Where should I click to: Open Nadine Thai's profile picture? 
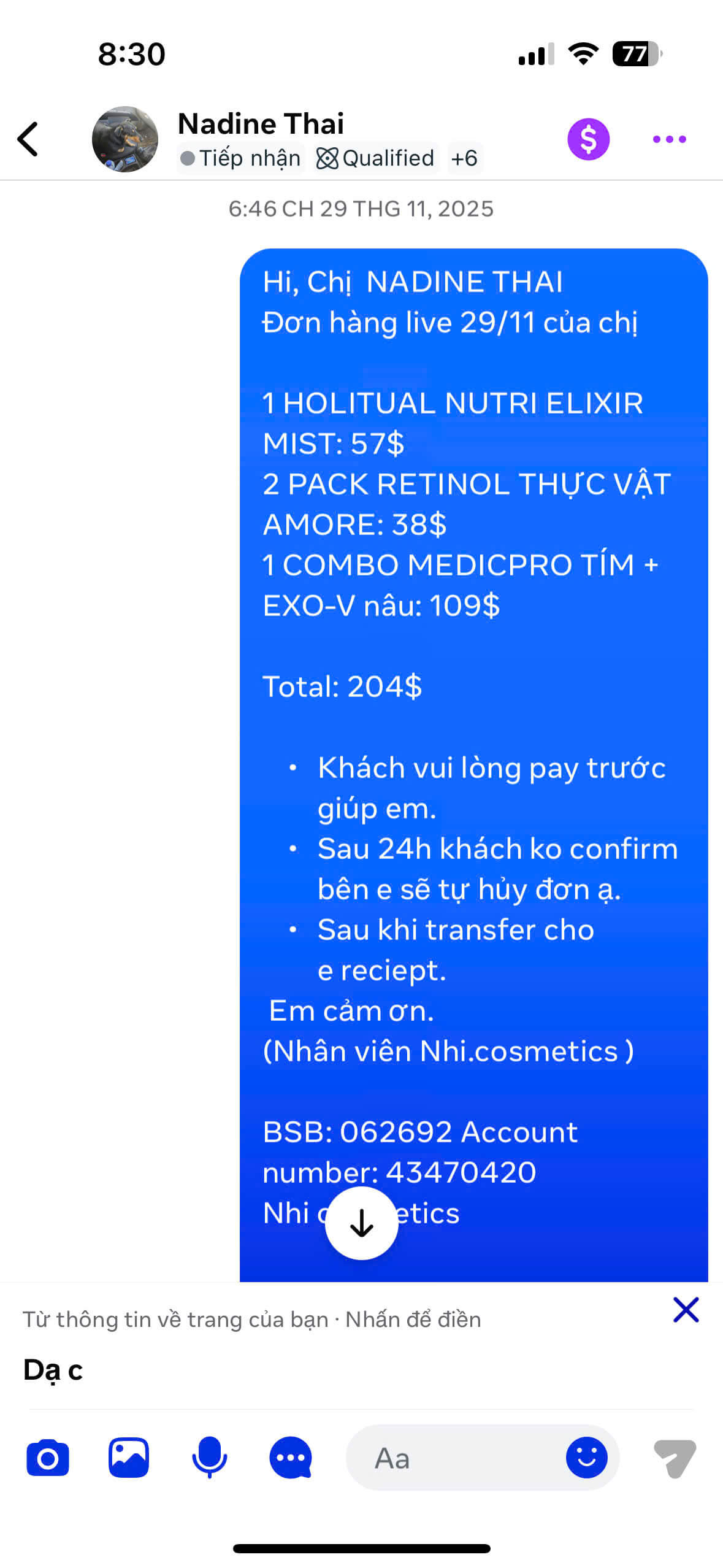125,139
